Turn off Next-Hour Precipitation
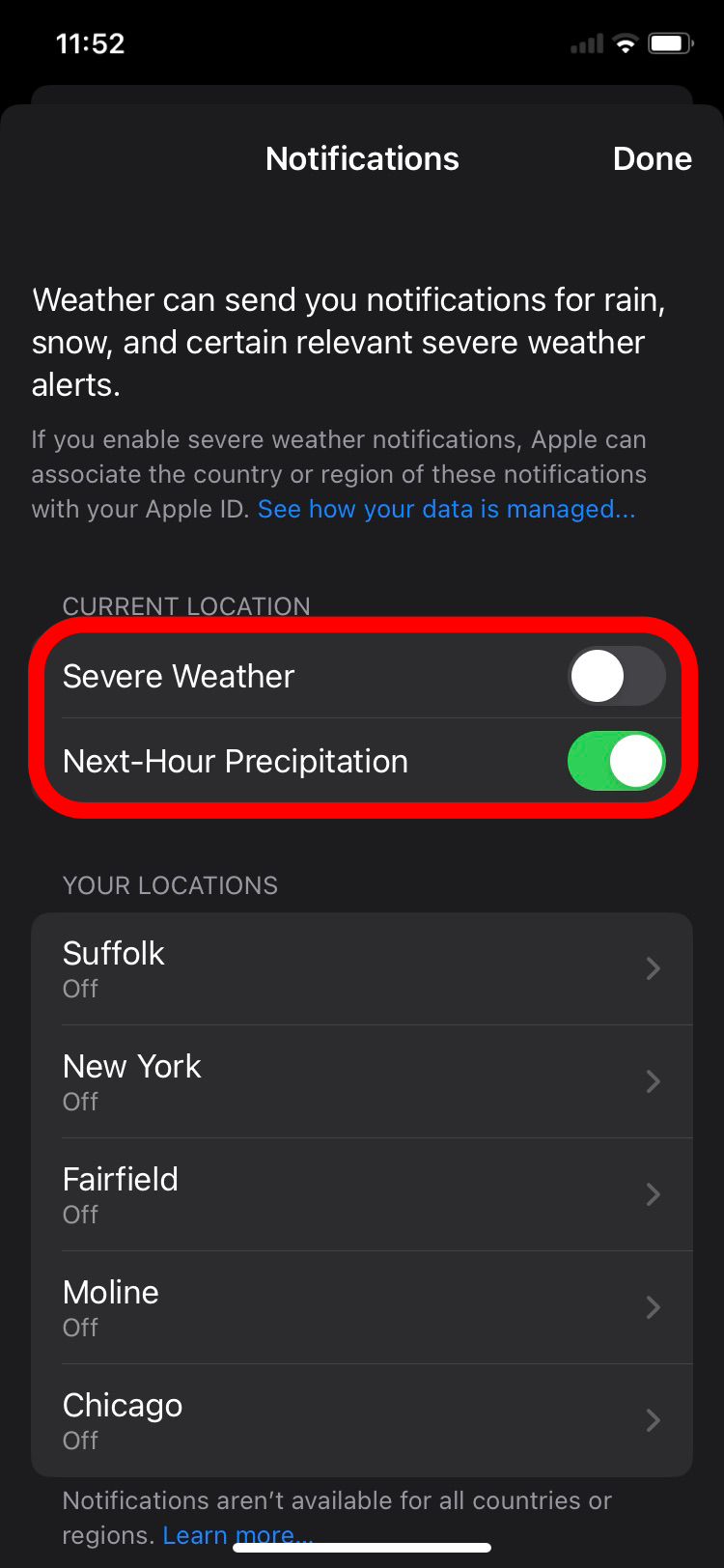Screen dimensions: 724x1568 click(x=616, y=761)
